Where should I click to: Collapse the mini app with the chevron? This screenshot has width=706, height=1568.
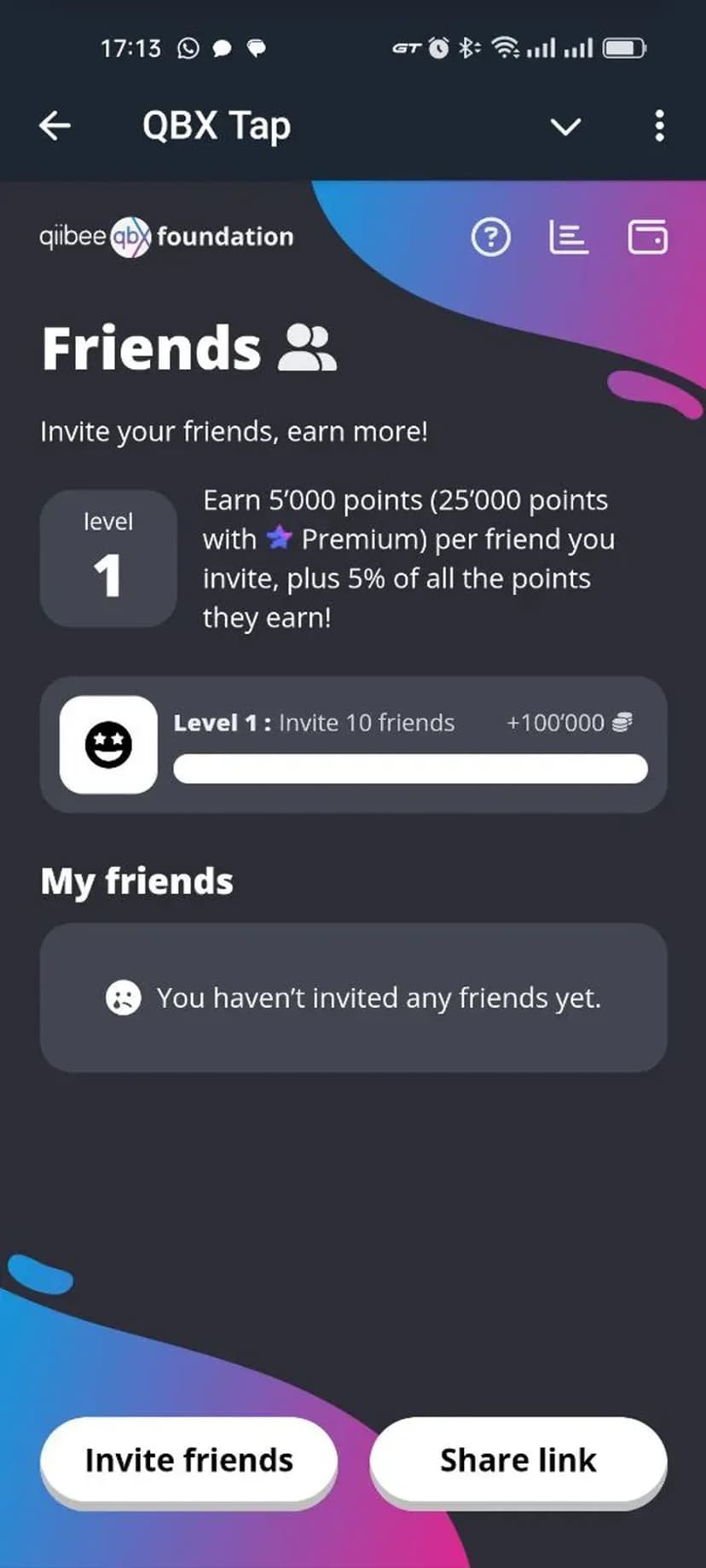click(565, 127)
